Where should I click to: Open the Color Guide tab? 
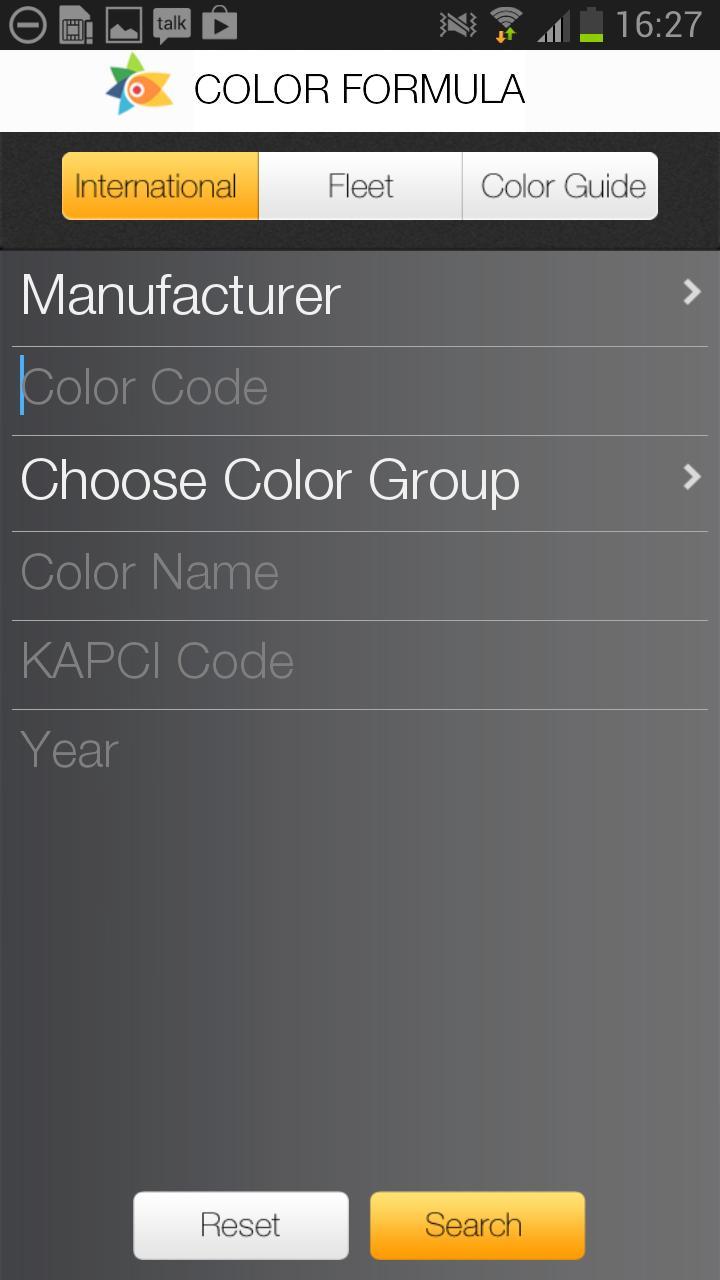561,186
